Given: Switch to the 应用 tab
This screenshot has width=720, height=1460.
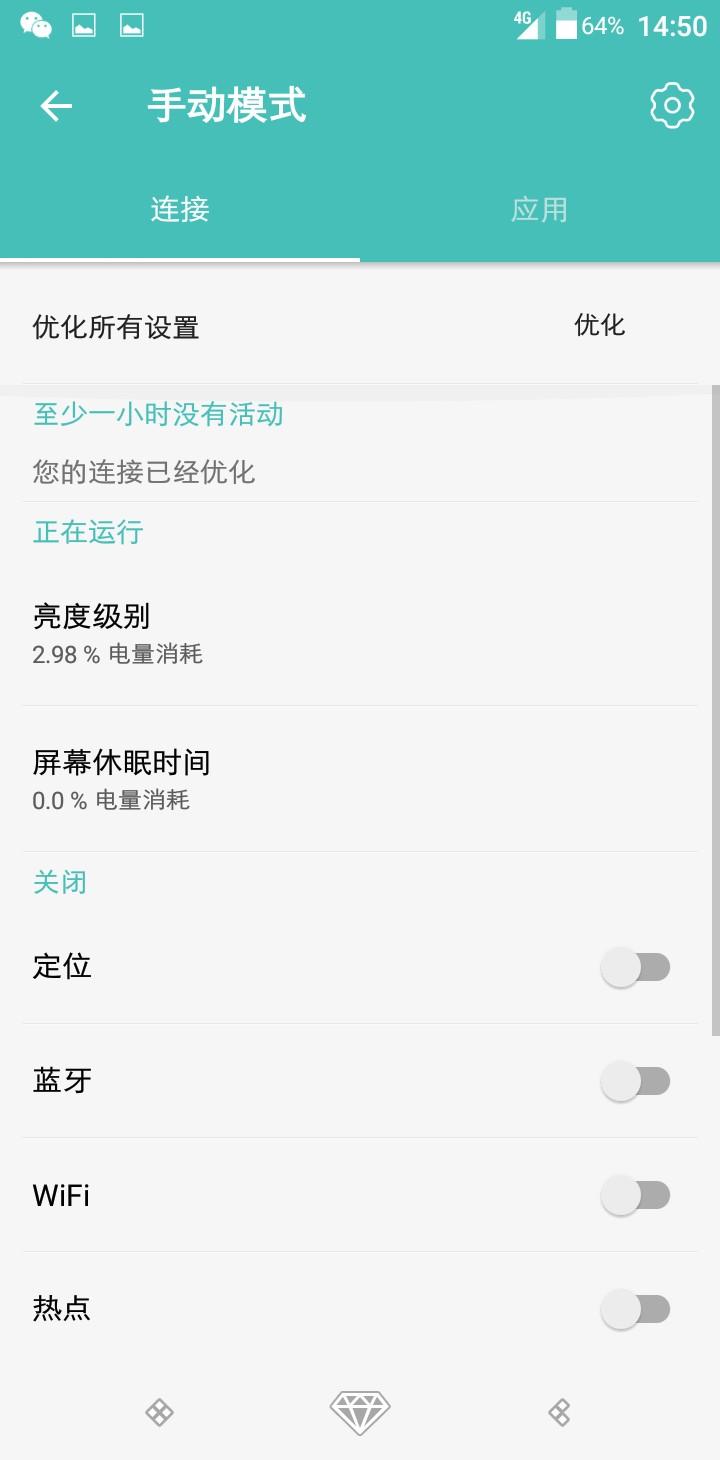Looking at the screenshot, I should (539, 210).
